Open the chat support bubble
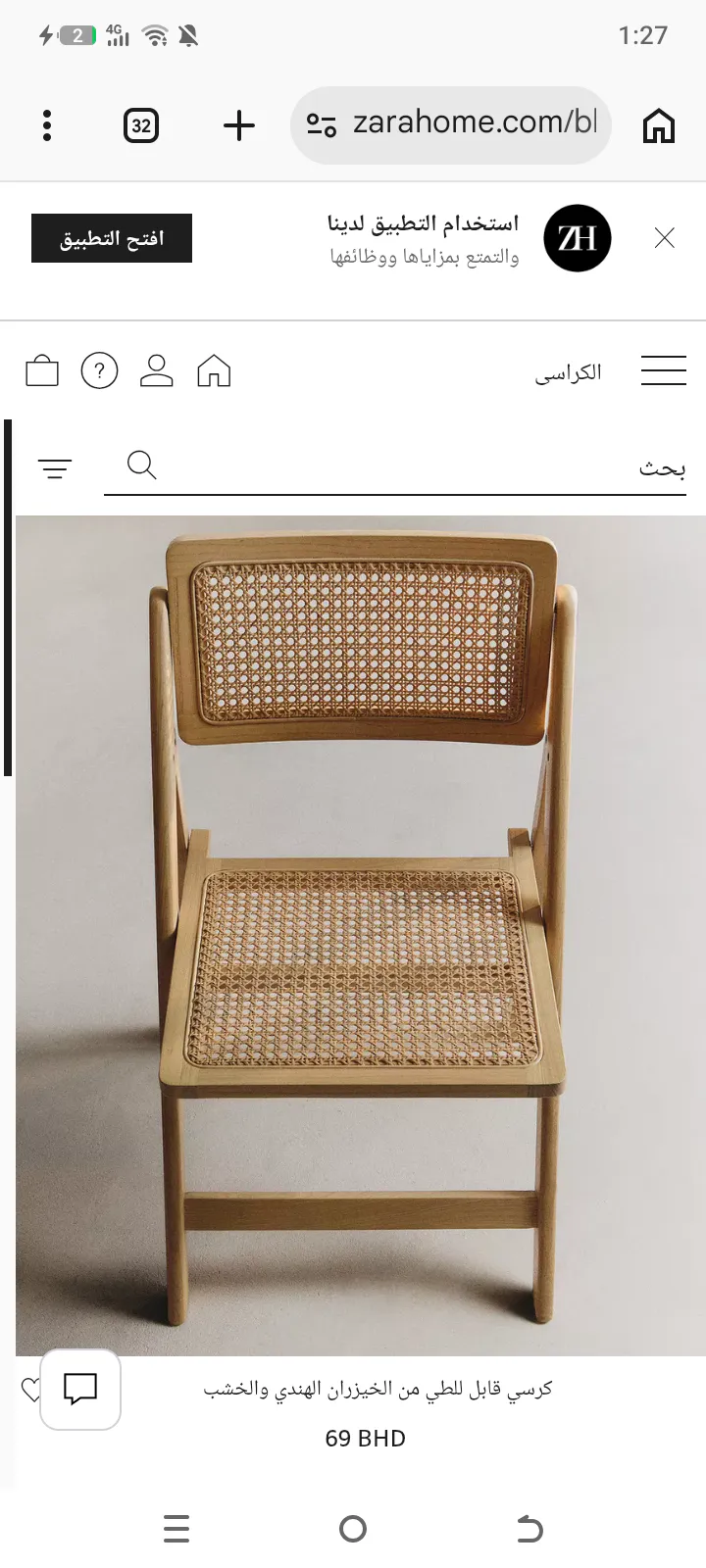Screen dimensions: 706x1568 click(x=80, y=1389)
